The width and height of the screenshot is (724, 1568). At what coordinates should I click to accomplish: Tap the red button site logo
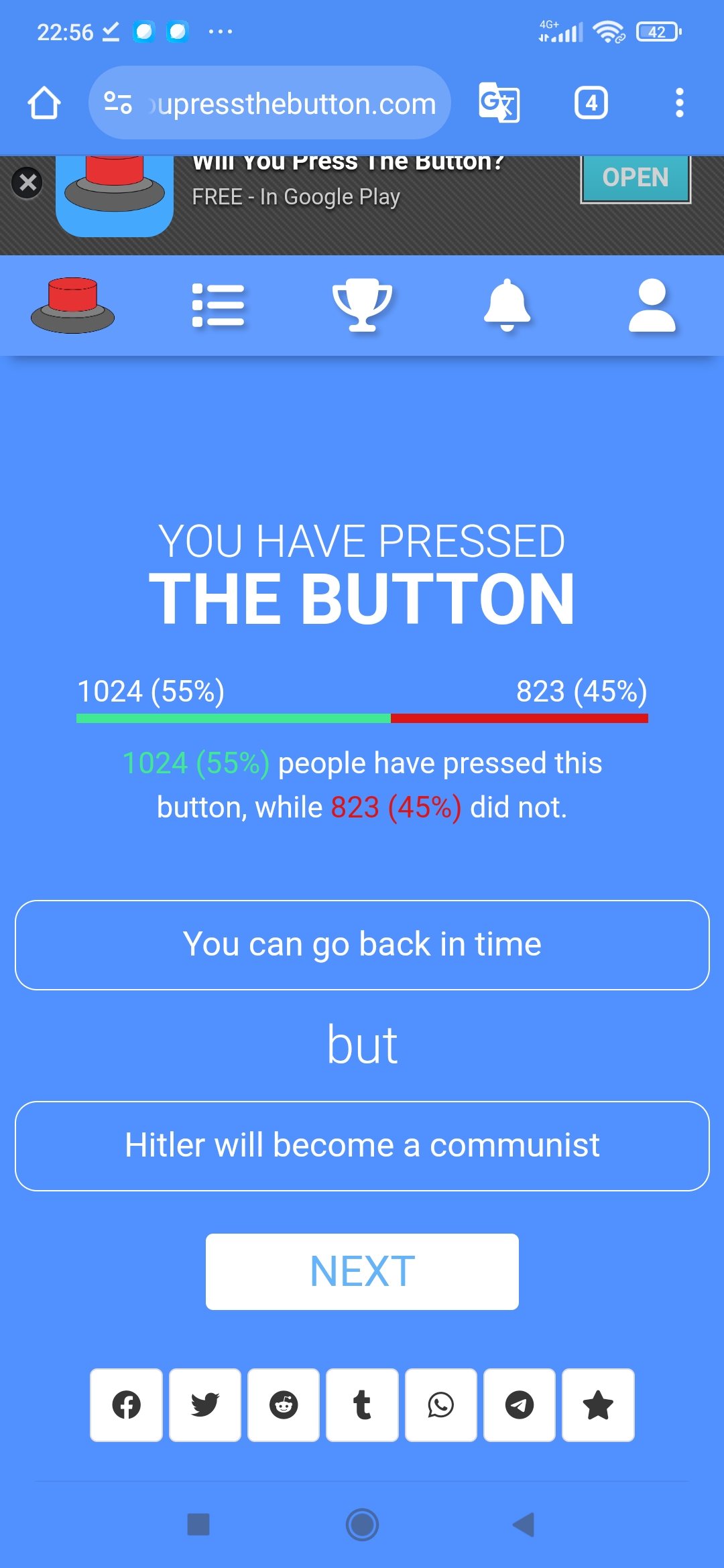click(x=72, y=306)
